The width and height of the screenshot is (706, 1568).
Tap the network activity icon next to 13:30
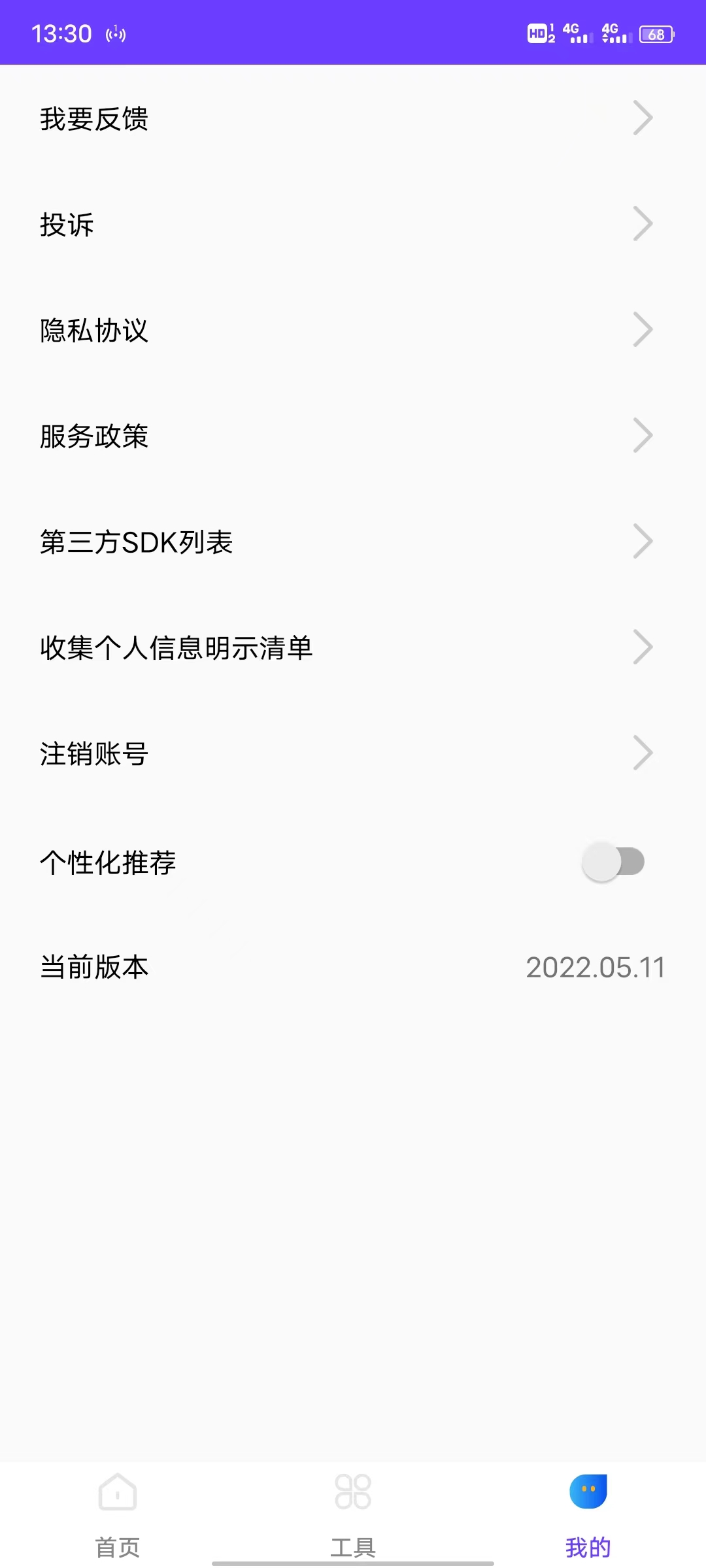click(x=116, y=34)
